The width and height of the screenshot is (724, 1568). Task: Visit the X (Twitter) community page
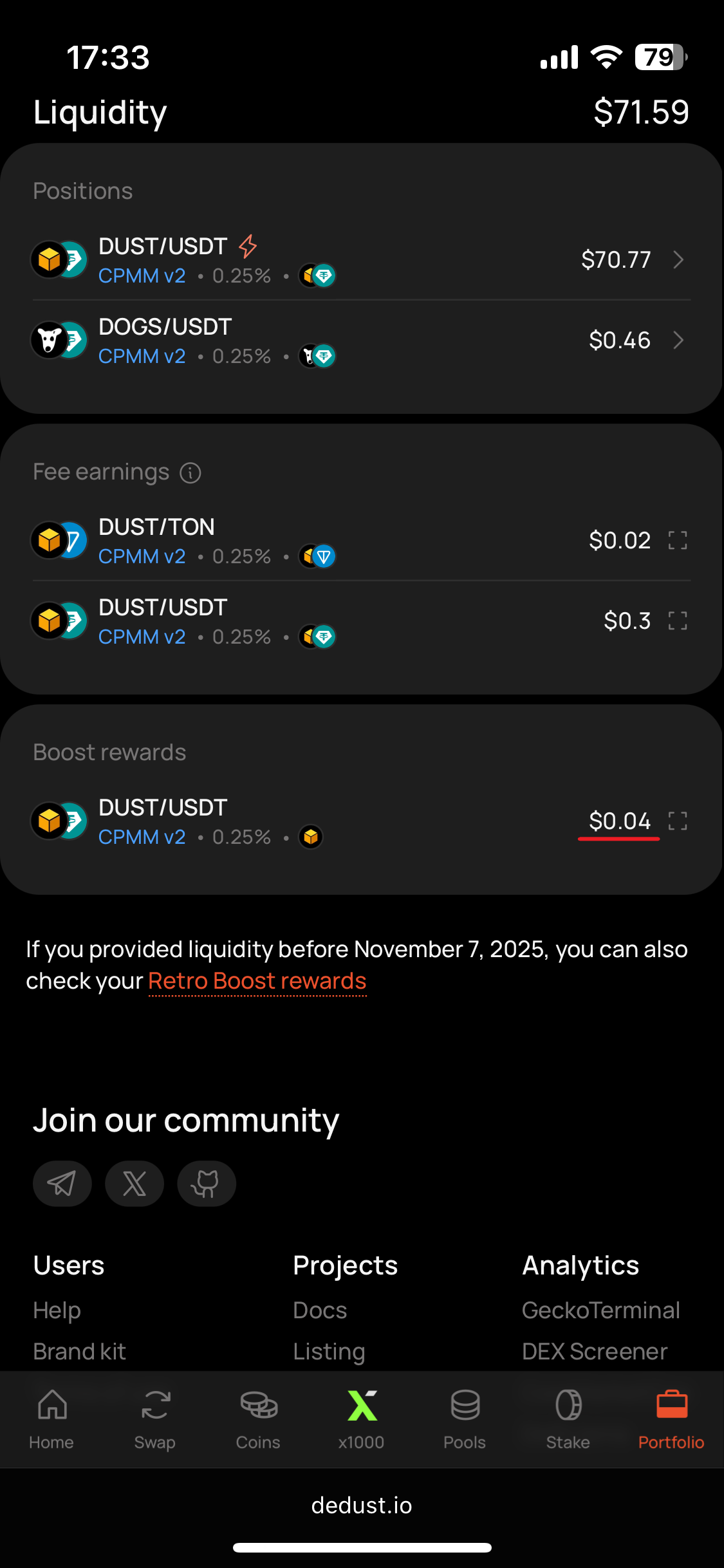pyautogui.click(x=135, y=1184)
